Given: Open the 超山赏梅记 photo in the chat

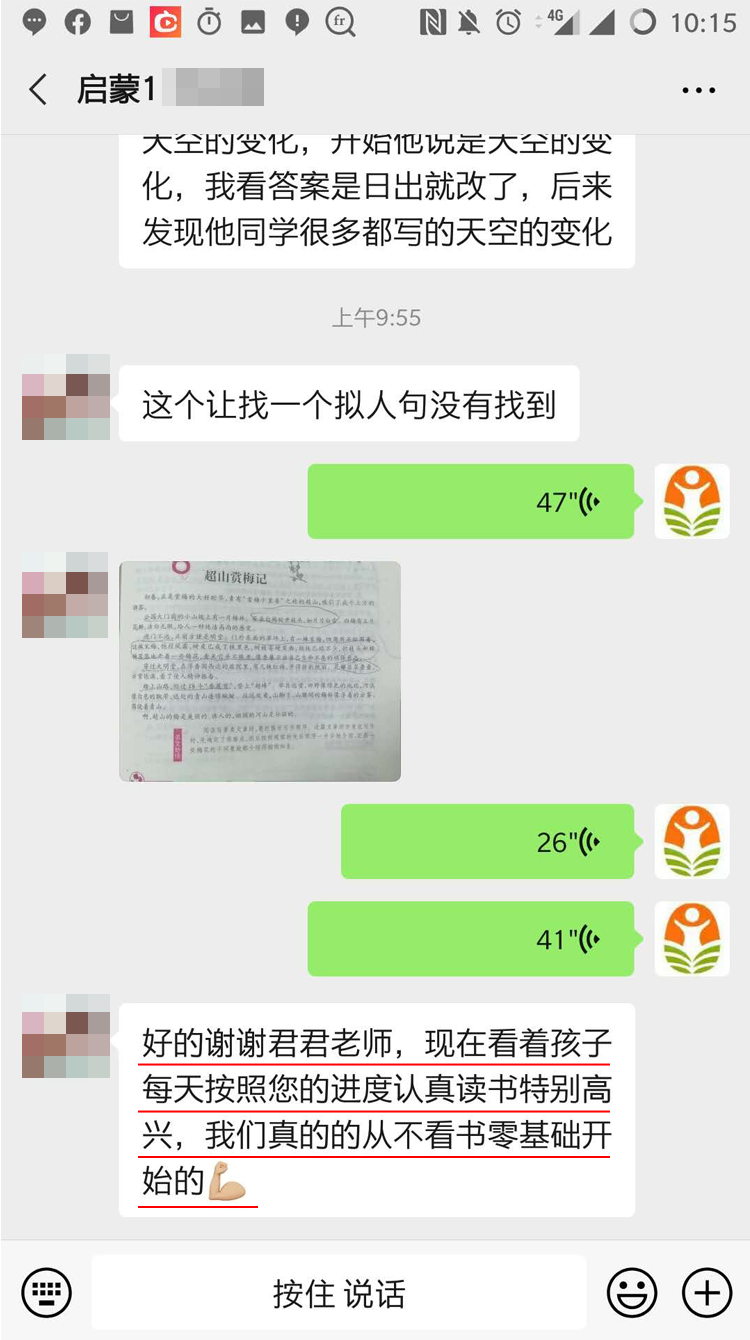Looking at the screenshot, I should click(260, 671).
